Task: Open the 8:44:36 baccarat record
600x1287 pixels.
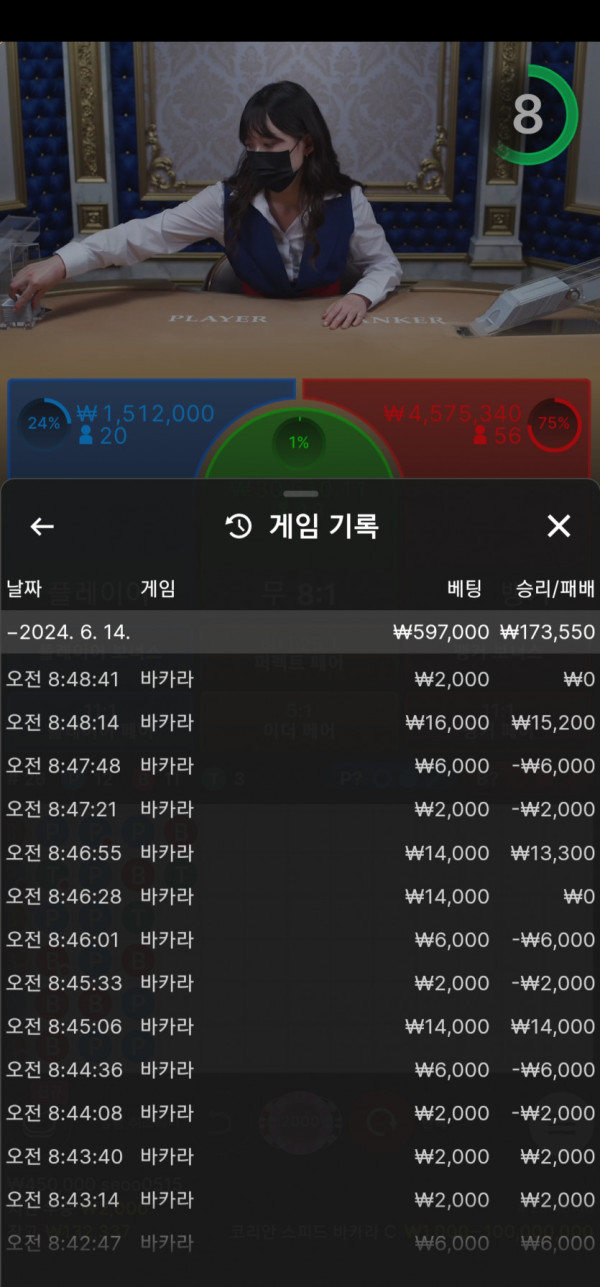Action: [300, 1070]
